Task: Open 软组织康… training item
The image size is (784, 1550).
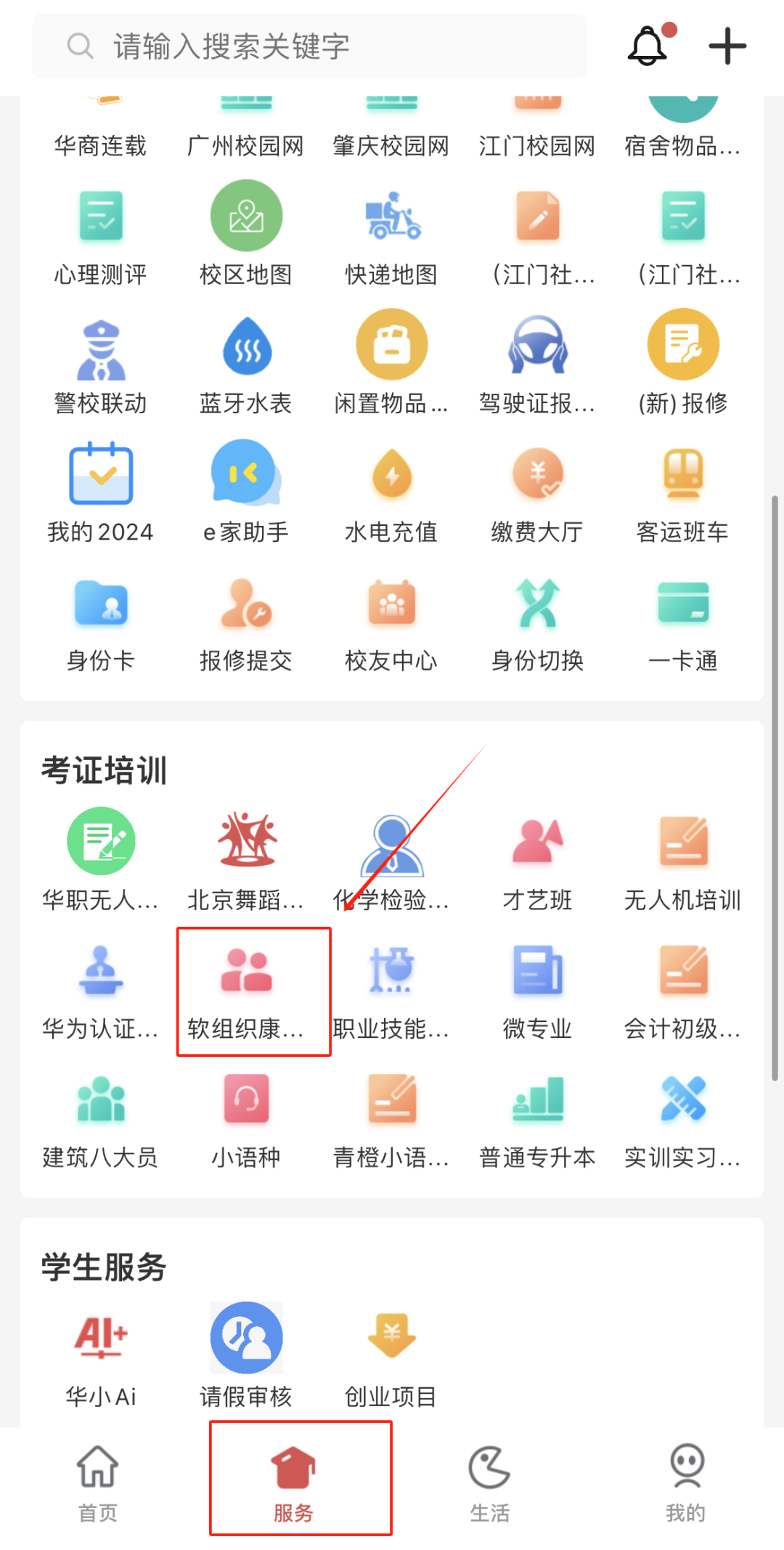Action: click(247, 991)
